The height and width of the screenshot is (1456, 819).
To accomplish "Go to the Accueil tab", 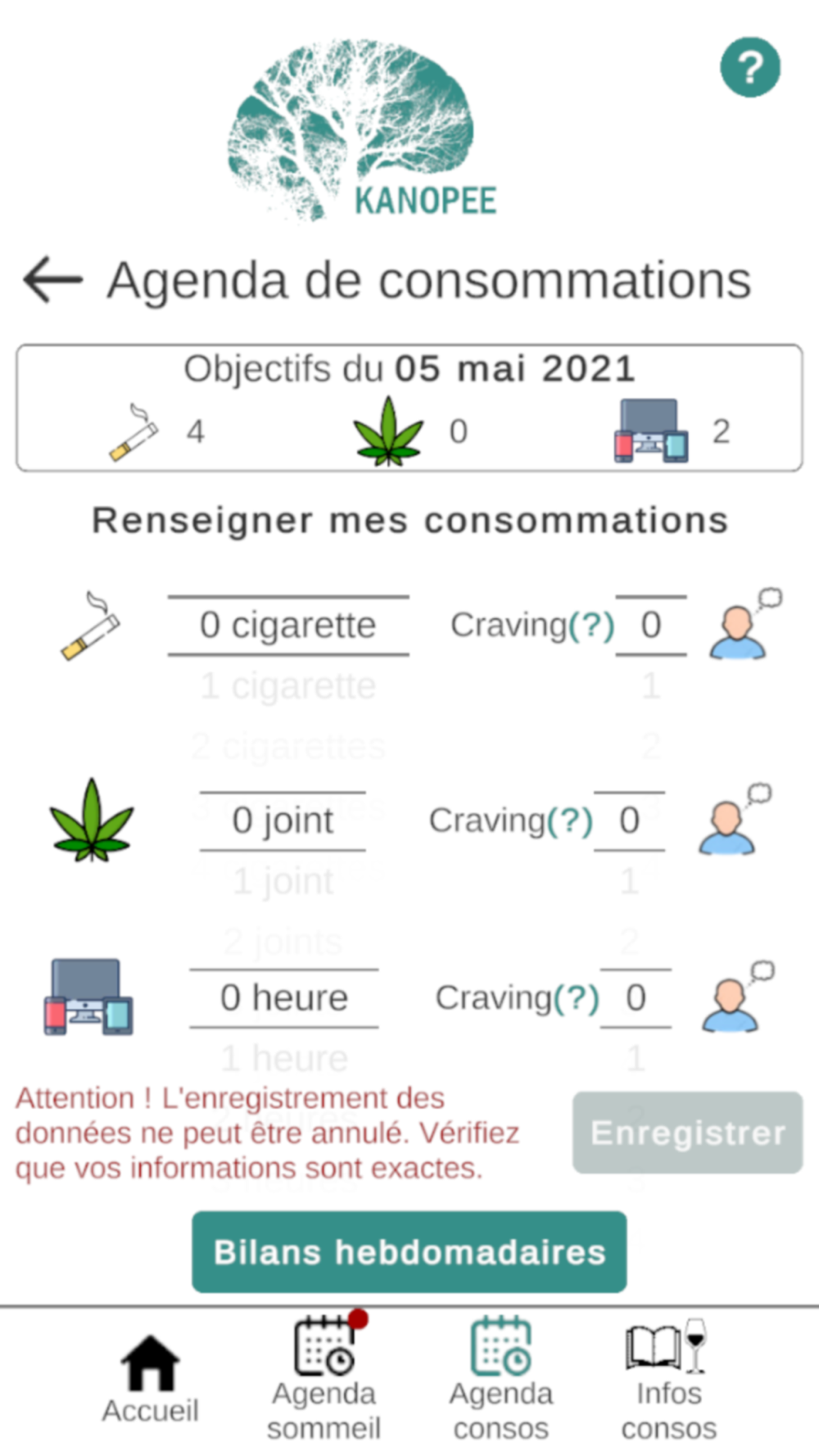I will tap(151, 1380).
